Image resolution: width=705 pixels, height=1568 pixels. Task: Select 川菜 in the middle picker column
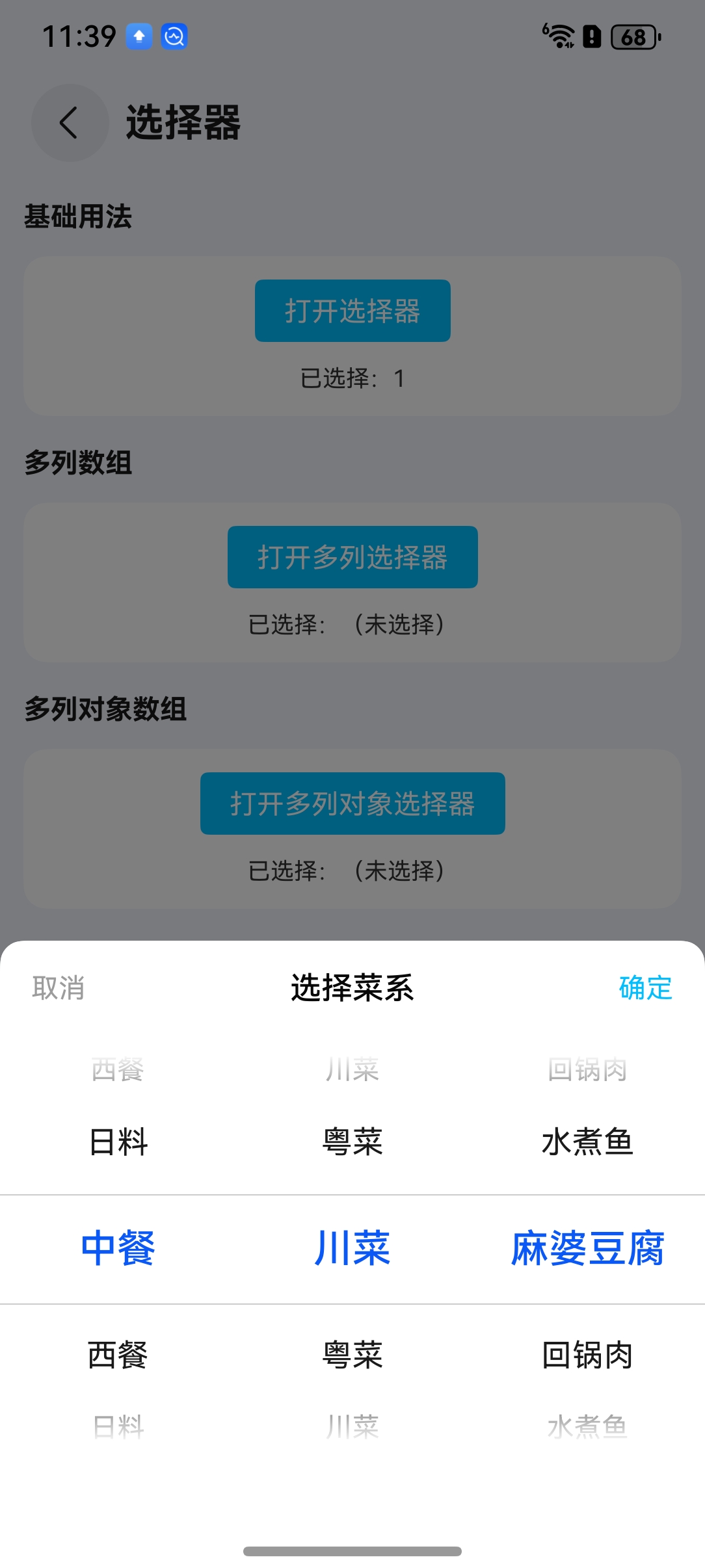[352, 1248]
